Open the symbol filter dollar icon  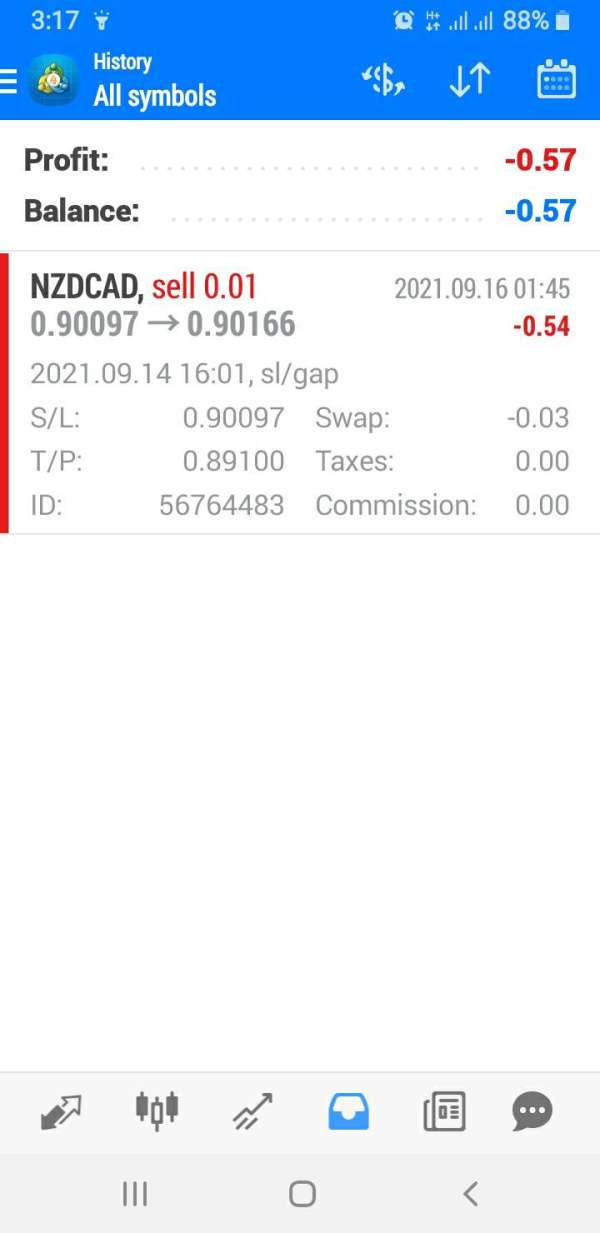pos(383,81)
